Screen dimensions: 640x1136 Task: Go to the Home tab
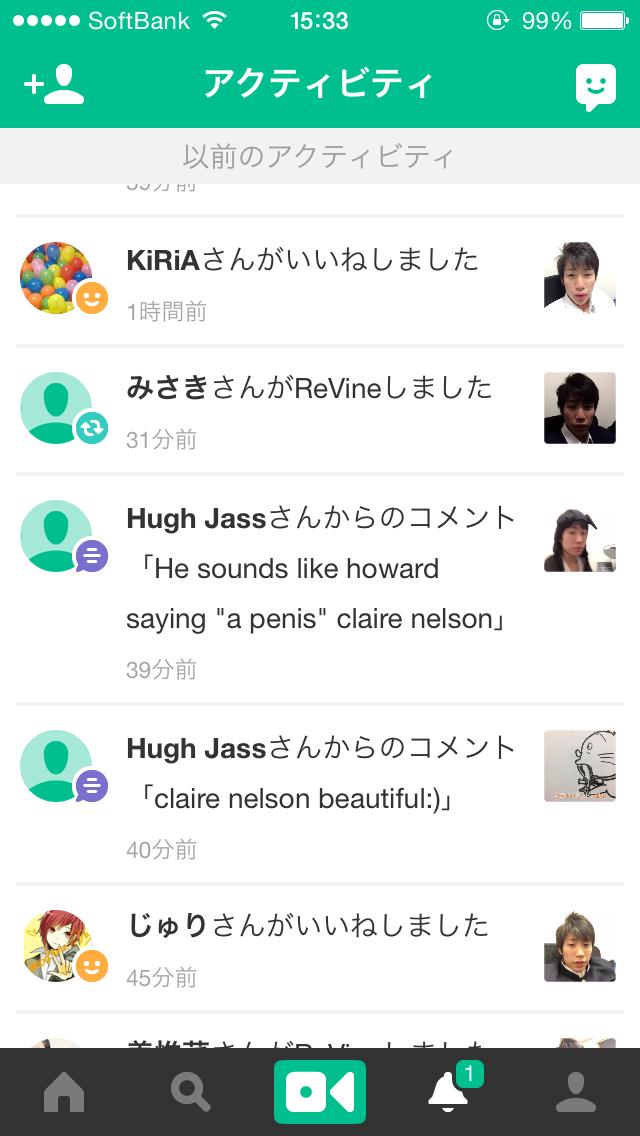(64, 1092)
